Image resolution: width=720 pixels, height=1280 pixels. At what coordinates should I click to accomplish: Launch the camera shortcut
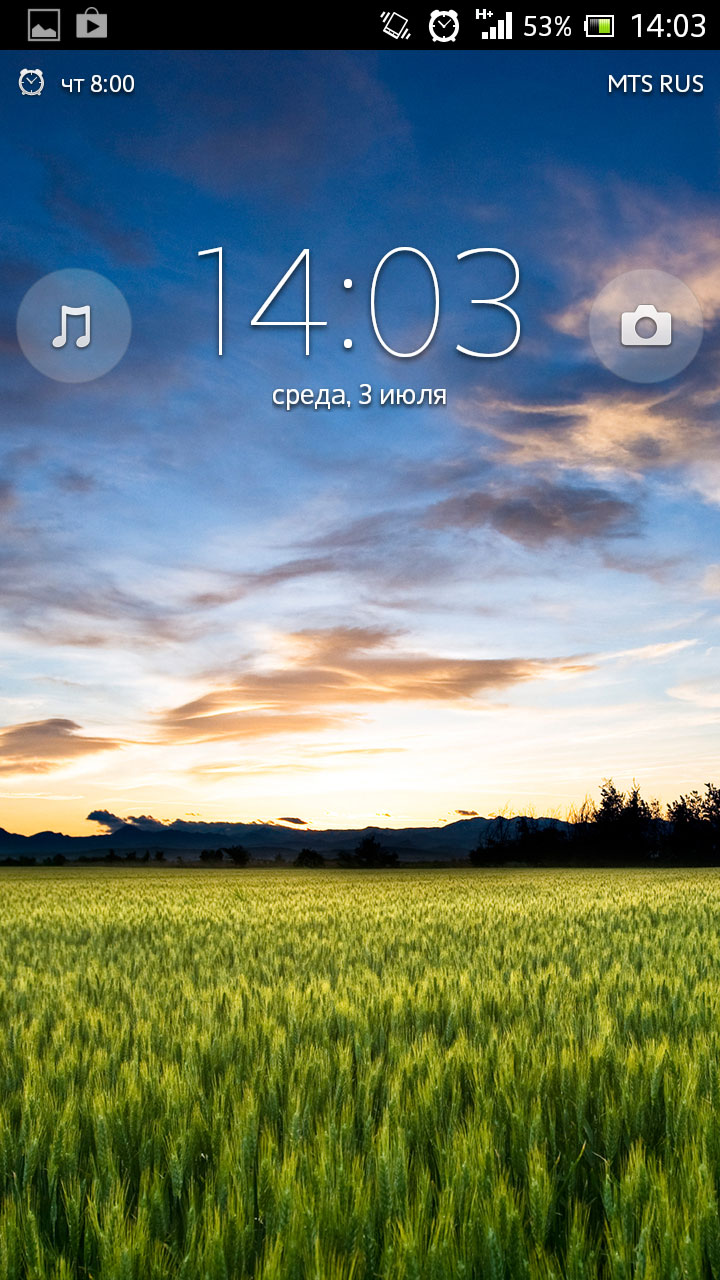coord(646,326)
